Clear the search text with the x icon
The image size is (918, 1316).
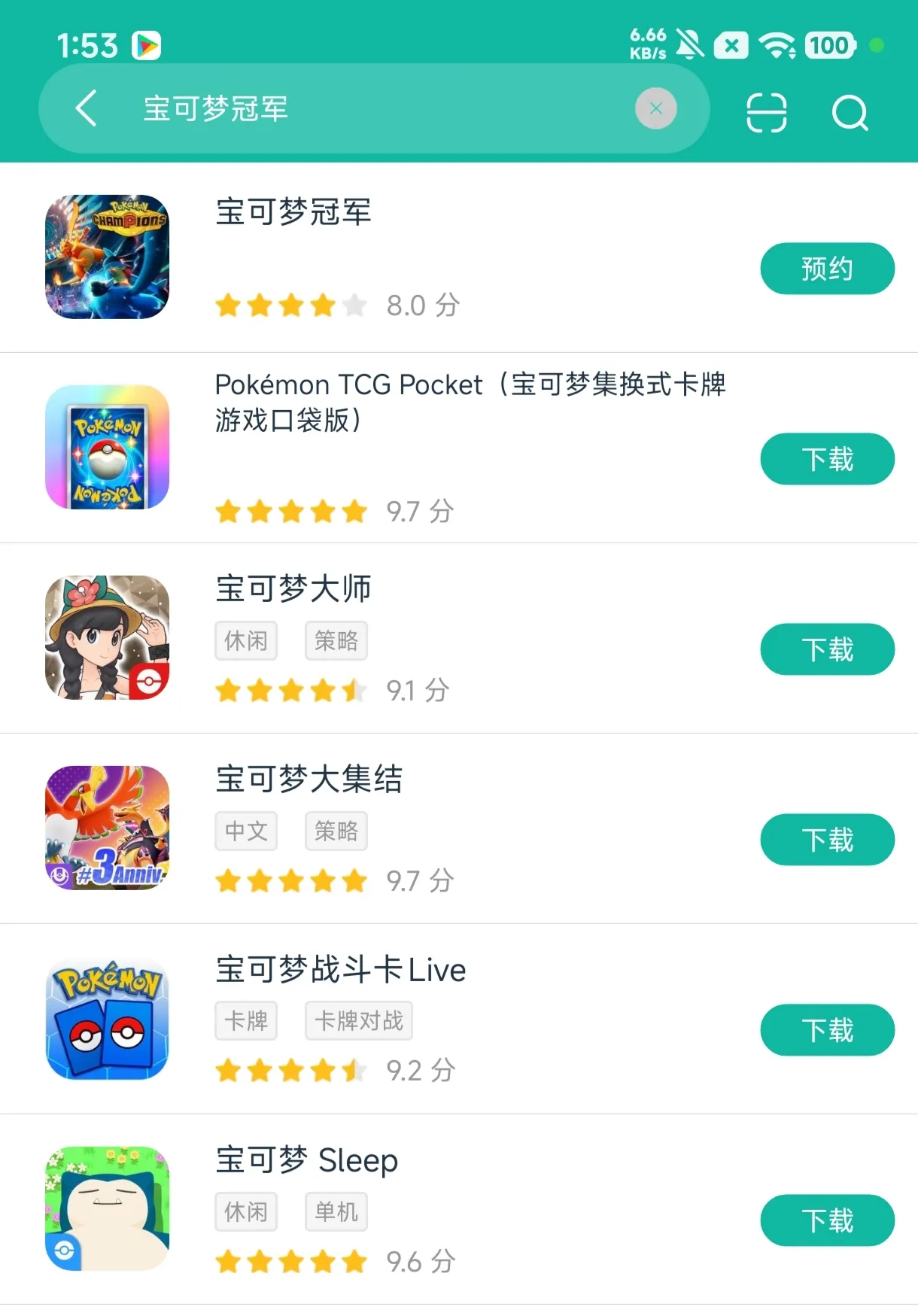(655, 108)
